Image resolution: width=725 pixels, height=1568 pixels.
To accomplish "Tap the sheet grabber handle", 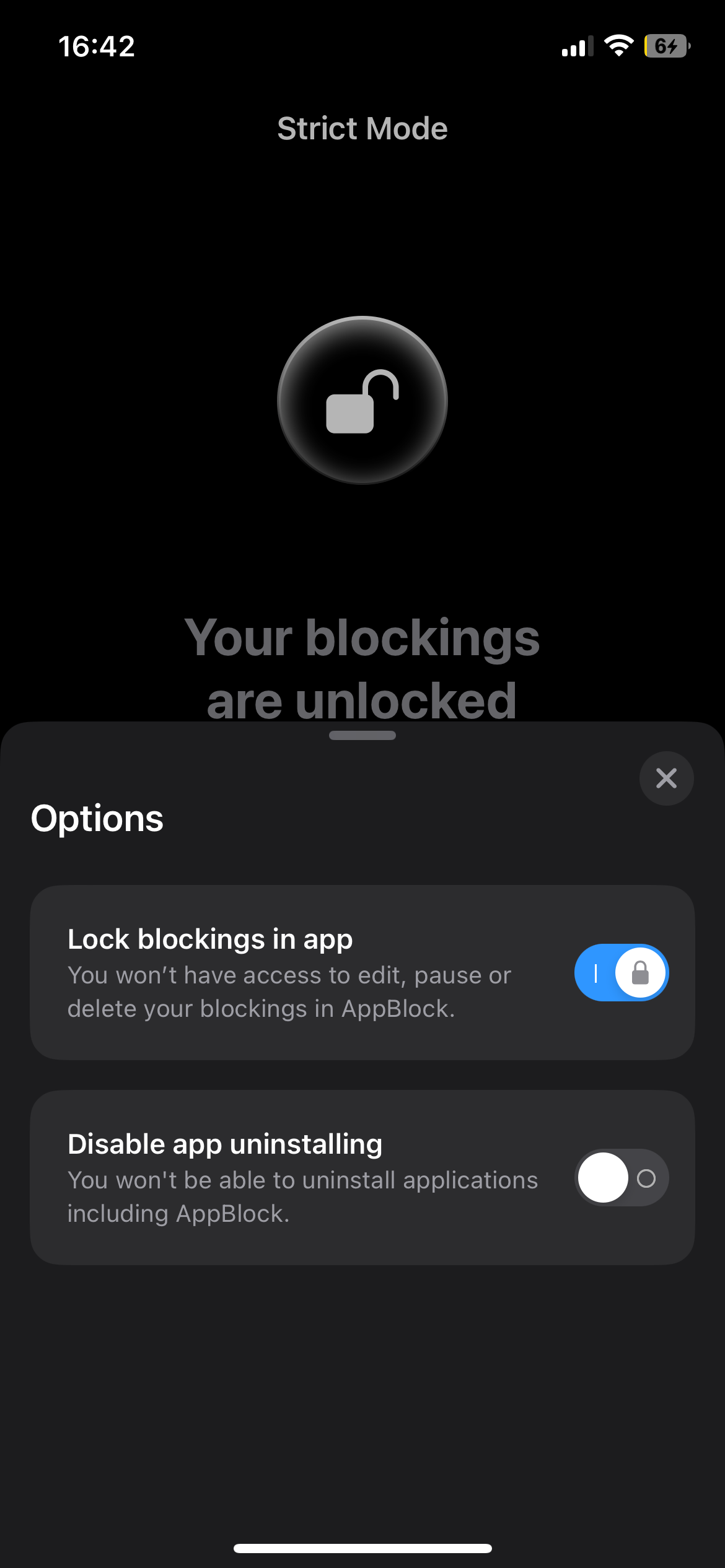I will (x=362, y=736).
